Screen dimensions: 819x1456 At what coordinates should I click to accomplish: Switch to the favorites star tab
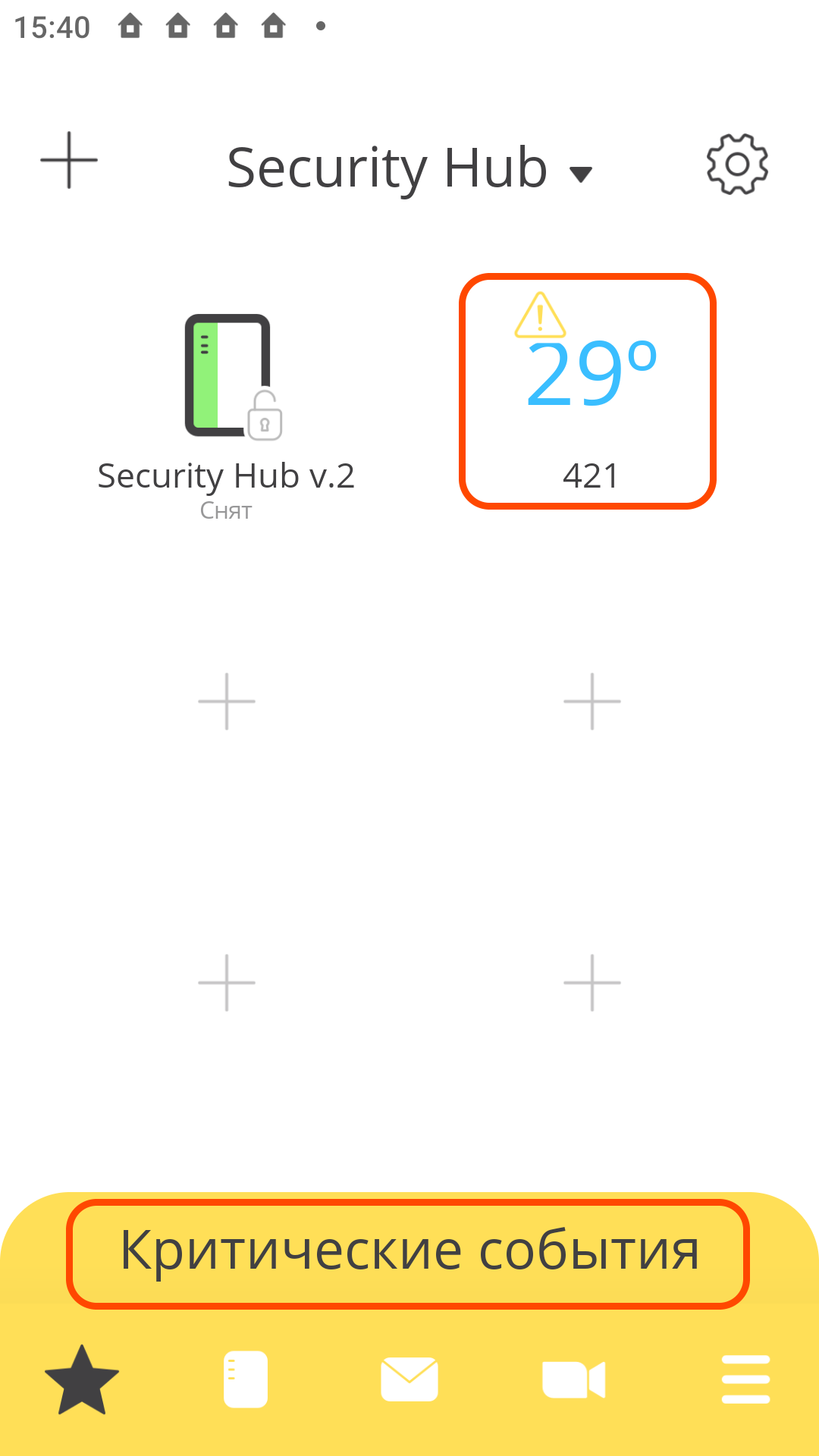pos(82,1380)
